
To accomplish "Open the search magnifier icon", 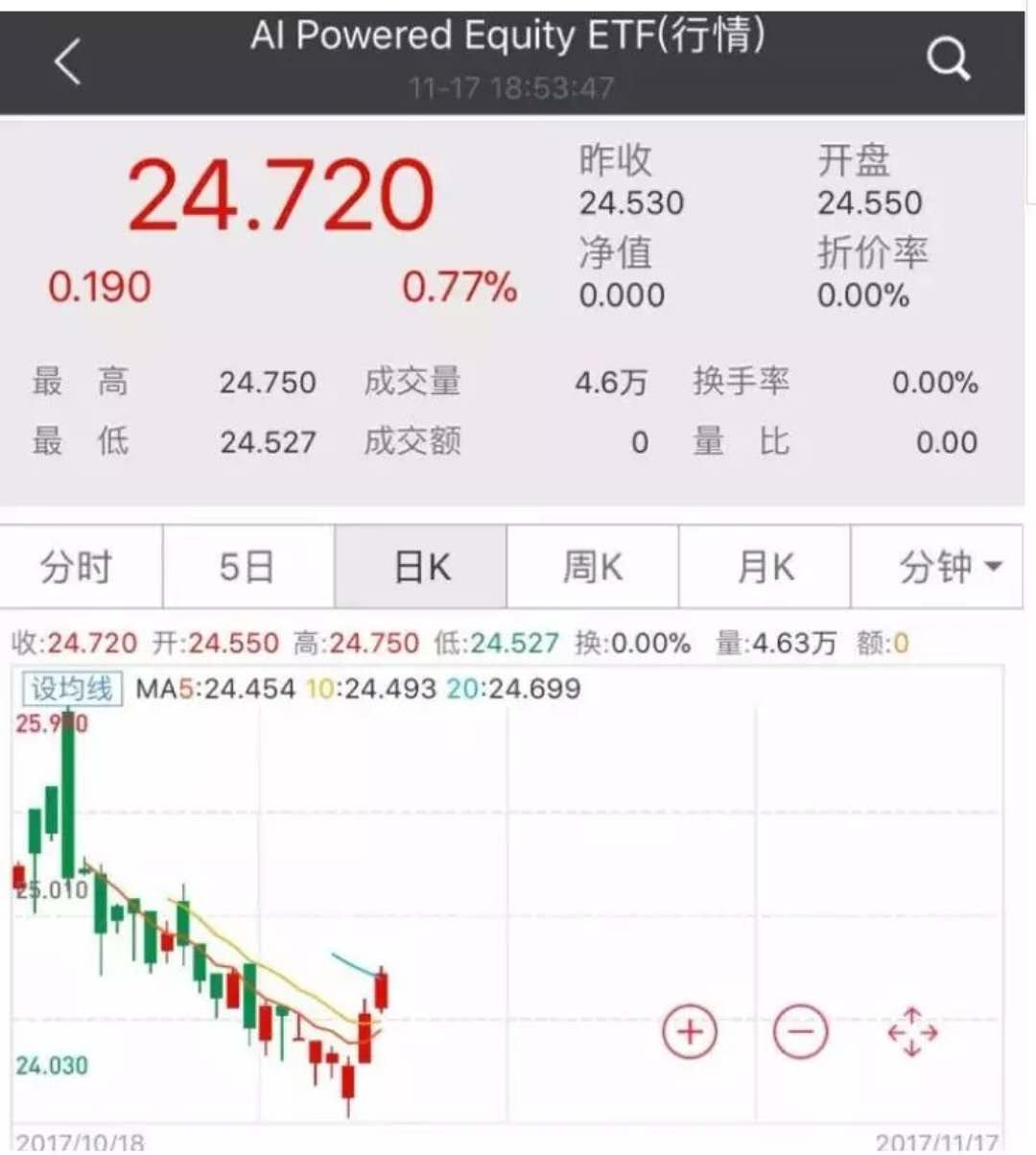I will (x=948, y=59).
